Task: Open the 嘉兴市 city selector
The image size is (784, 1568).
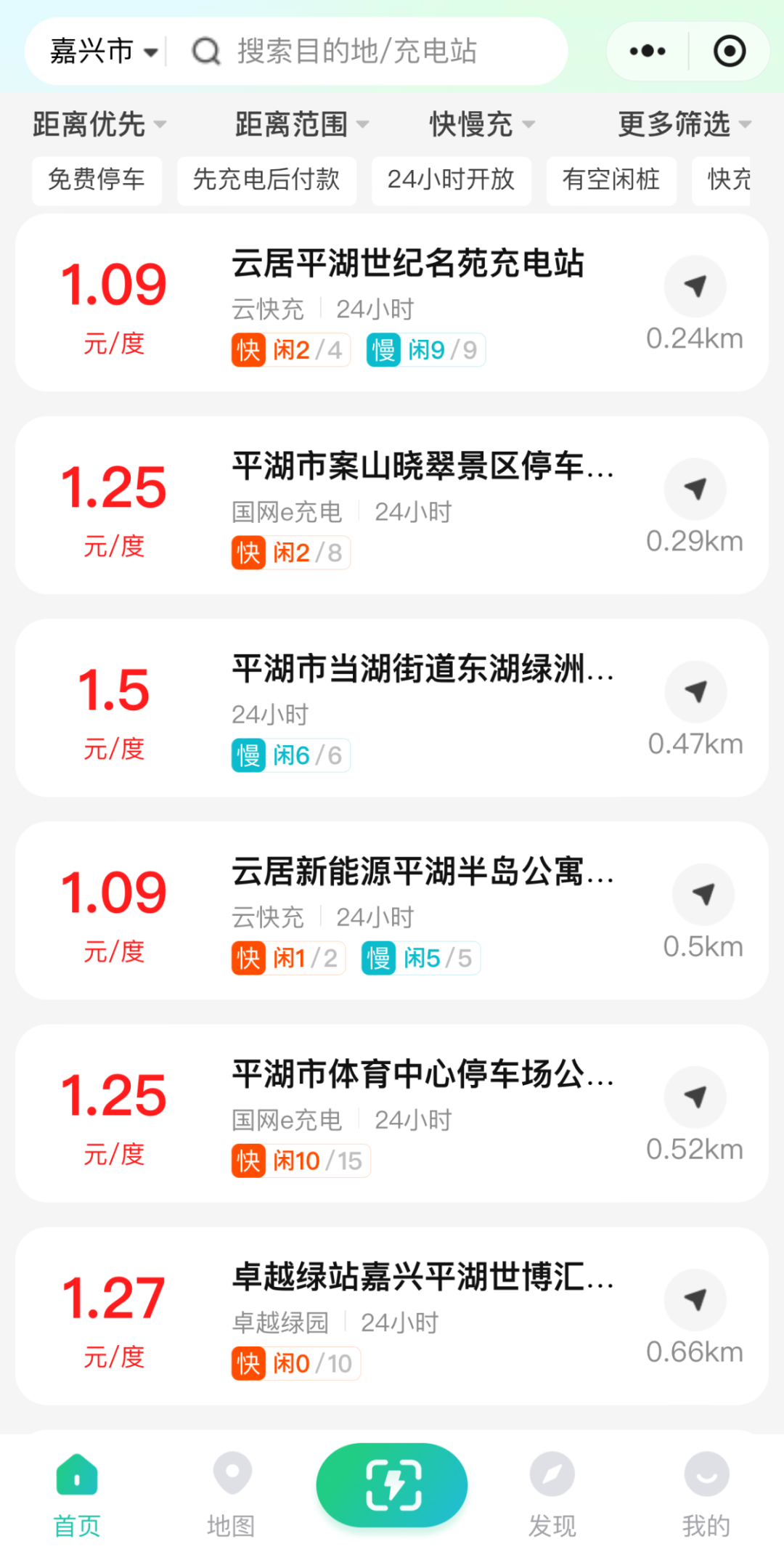Action: (104, 52)
